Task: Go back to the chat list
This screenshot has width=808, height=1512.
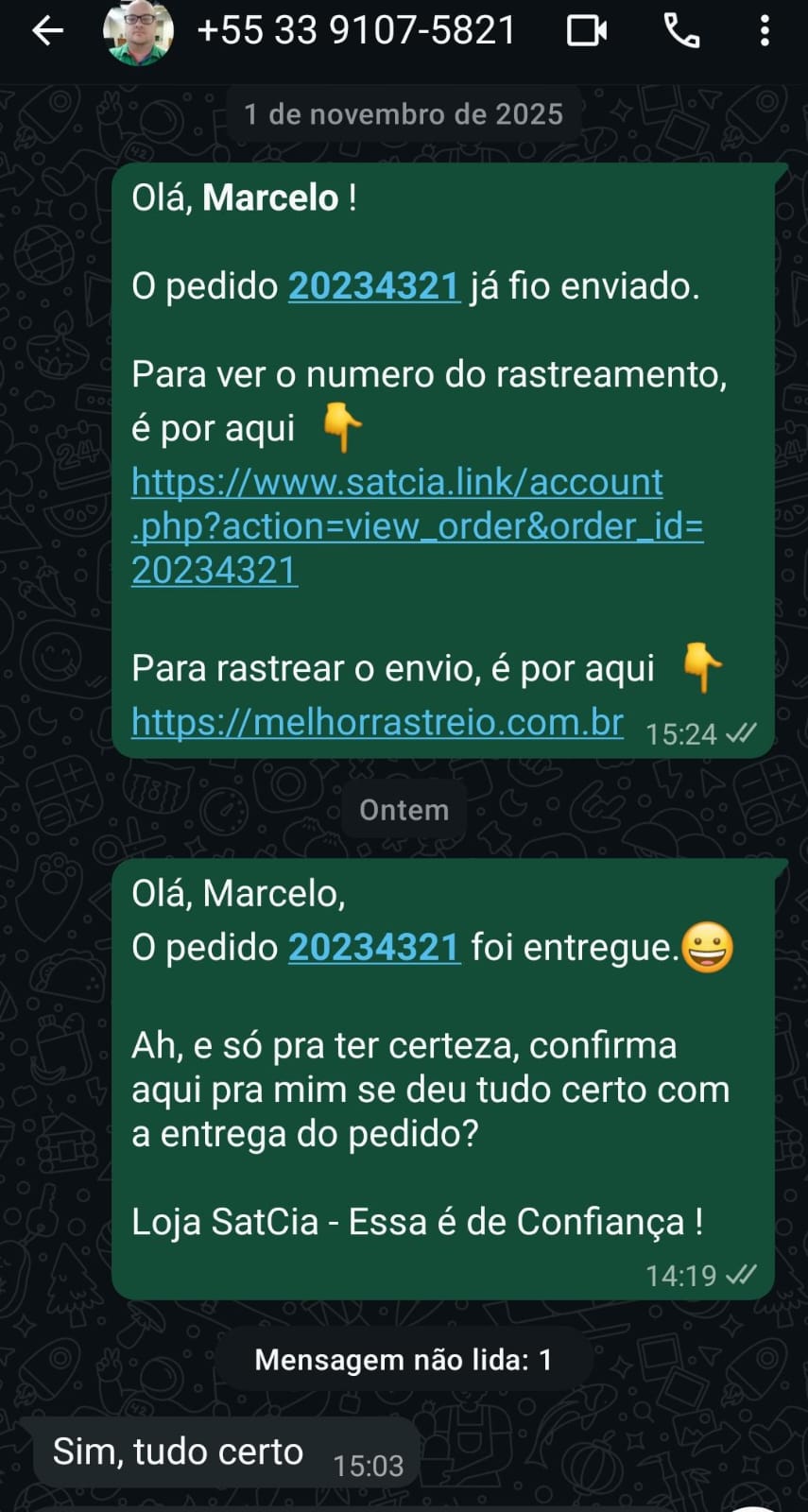Action: (x=47, y=31)
